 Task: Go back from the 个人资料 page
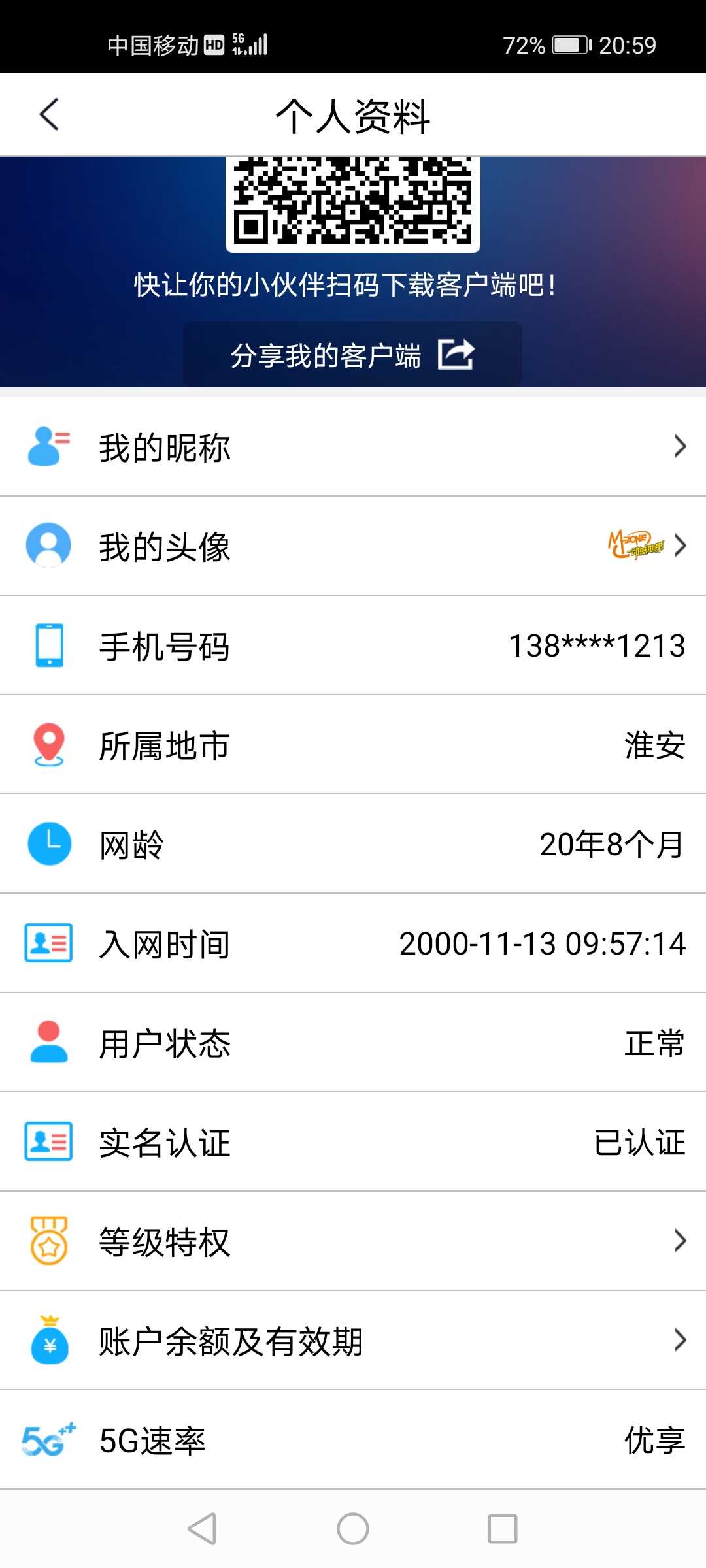click(49, 115)
